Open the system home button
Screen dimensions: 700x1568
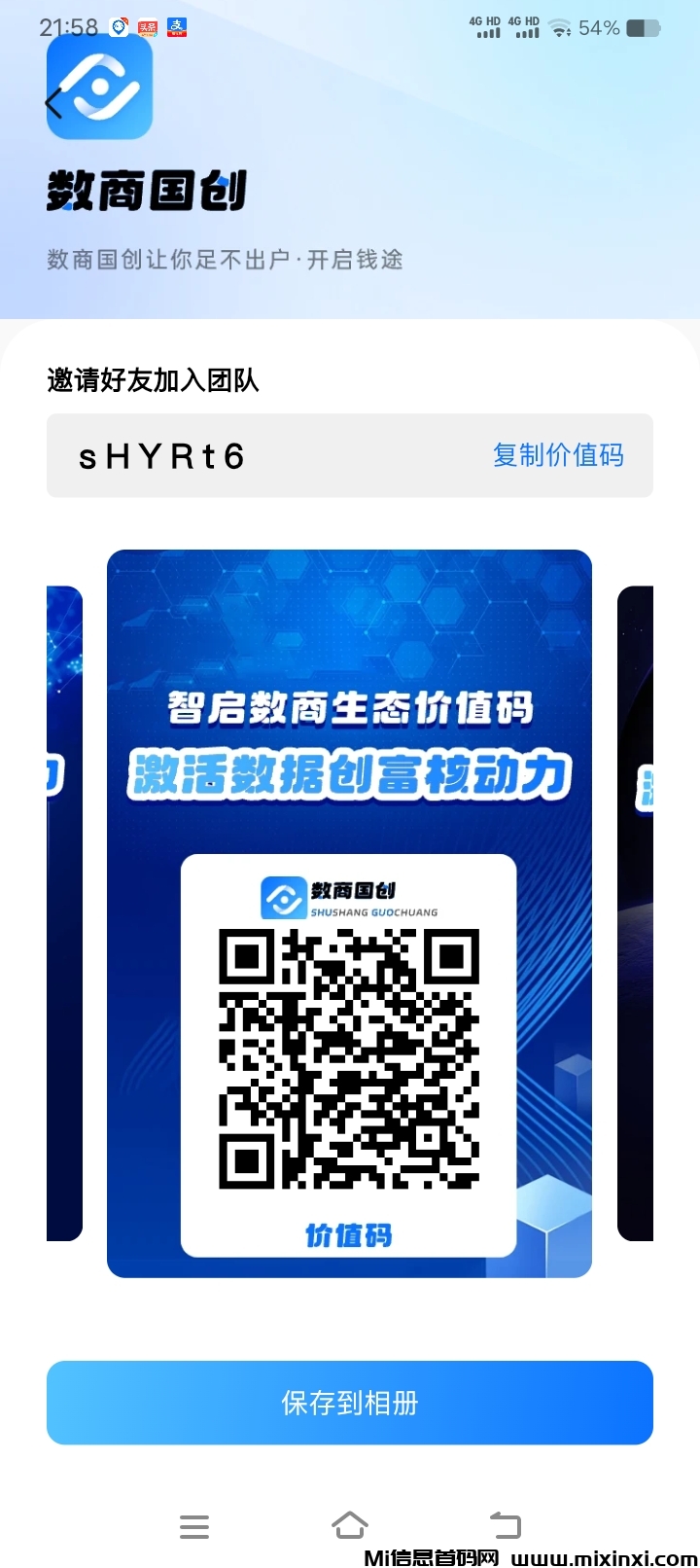click(x=350, y=1525)
